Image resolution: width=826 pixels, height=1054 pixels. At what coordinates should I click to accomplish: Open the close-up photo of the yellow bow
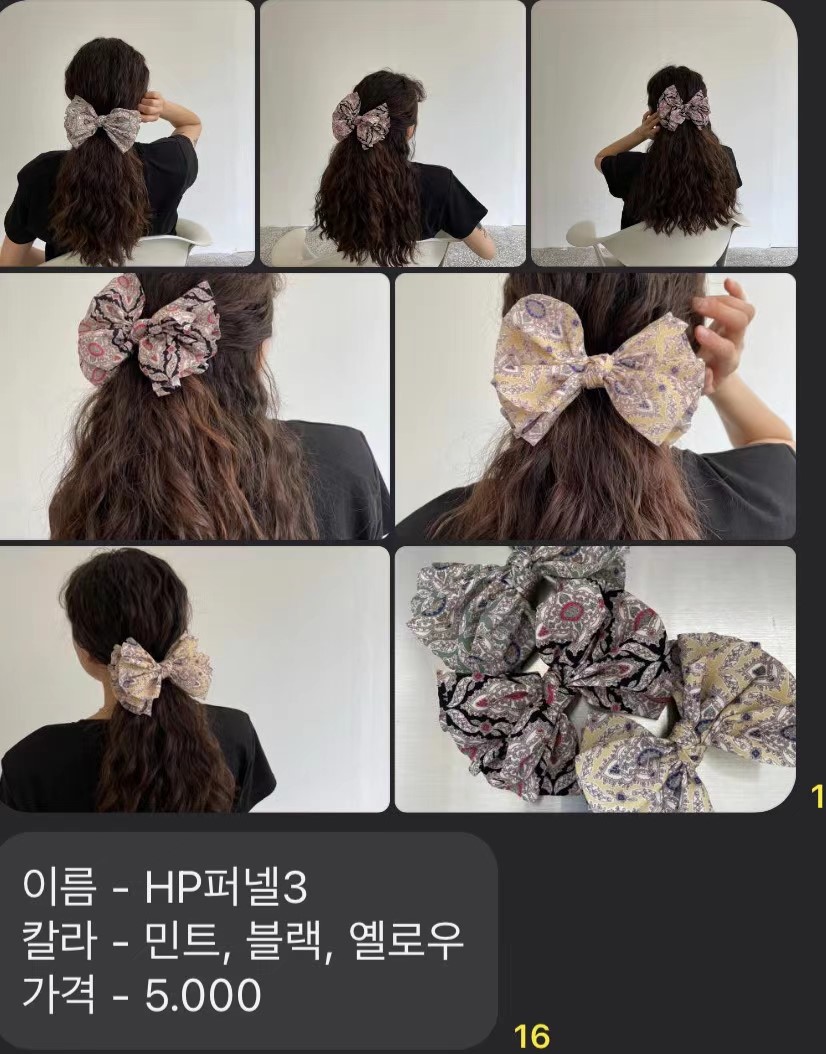[x=595, y=406]
